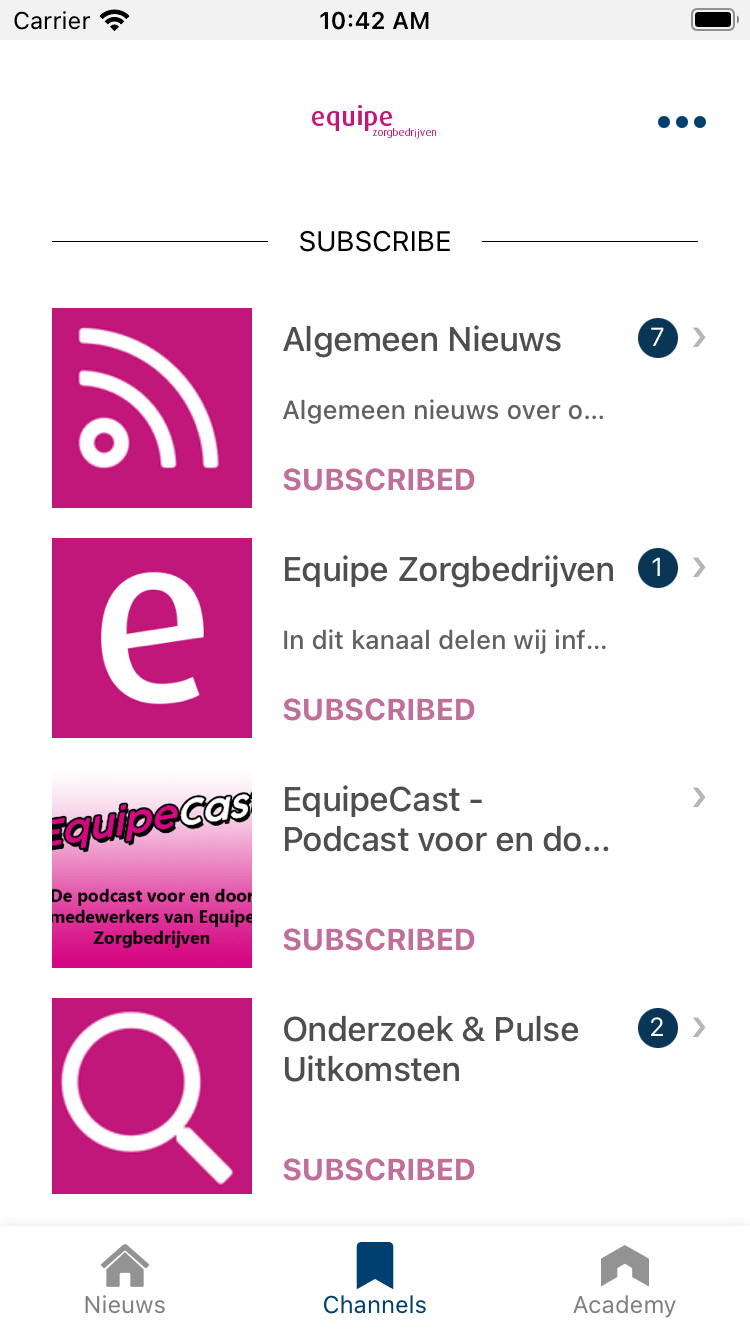Switch to the Academy tab
The image size is (750, 1334).
click(x=624, y=1277)
